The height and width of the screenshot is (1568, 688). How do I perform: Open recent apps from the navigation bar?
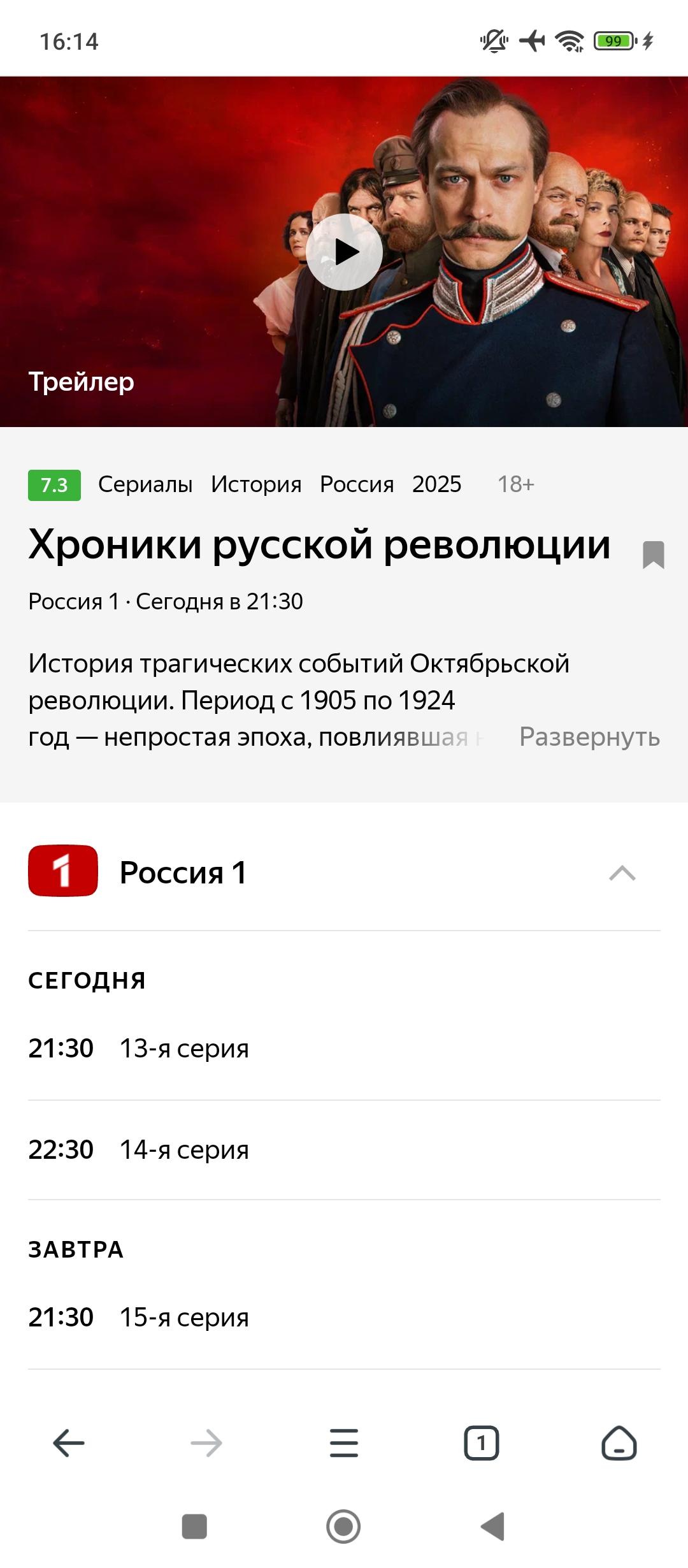point(194,1527)
